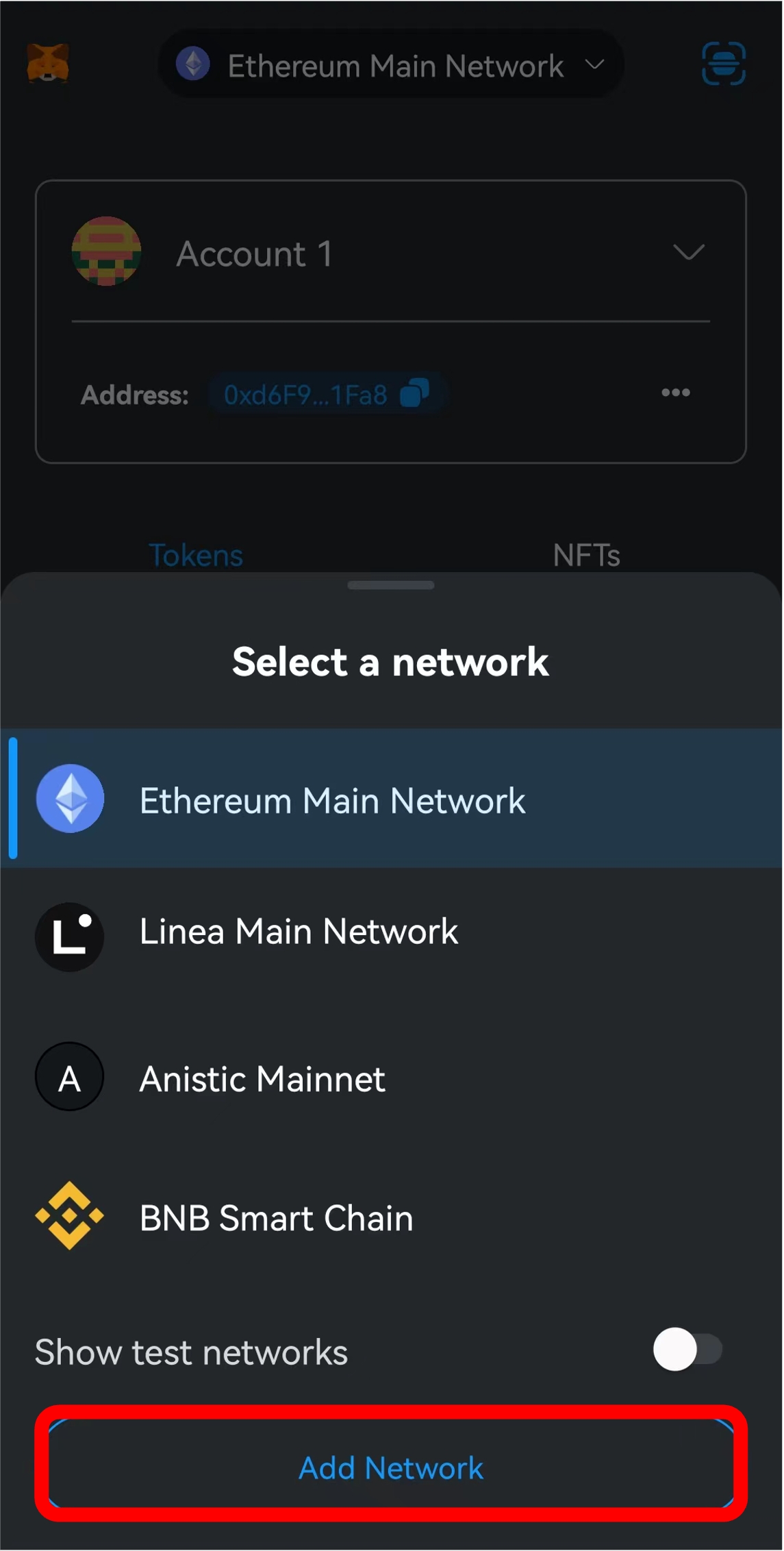Select Ethereum Main Network
Screen dimensions: 784x1551
click(332, 799)
